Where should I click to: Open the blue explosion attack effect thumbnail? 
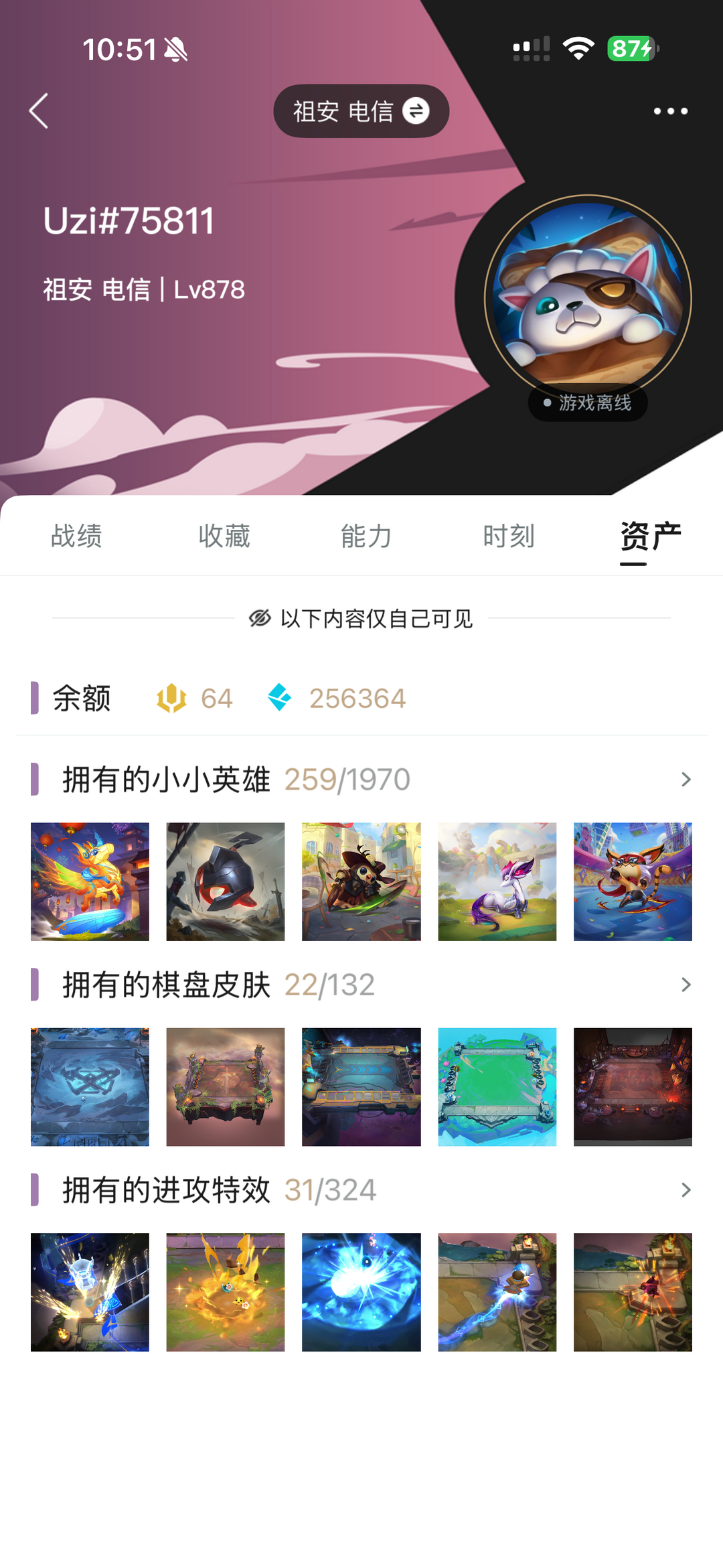[x=361, y=1292]
